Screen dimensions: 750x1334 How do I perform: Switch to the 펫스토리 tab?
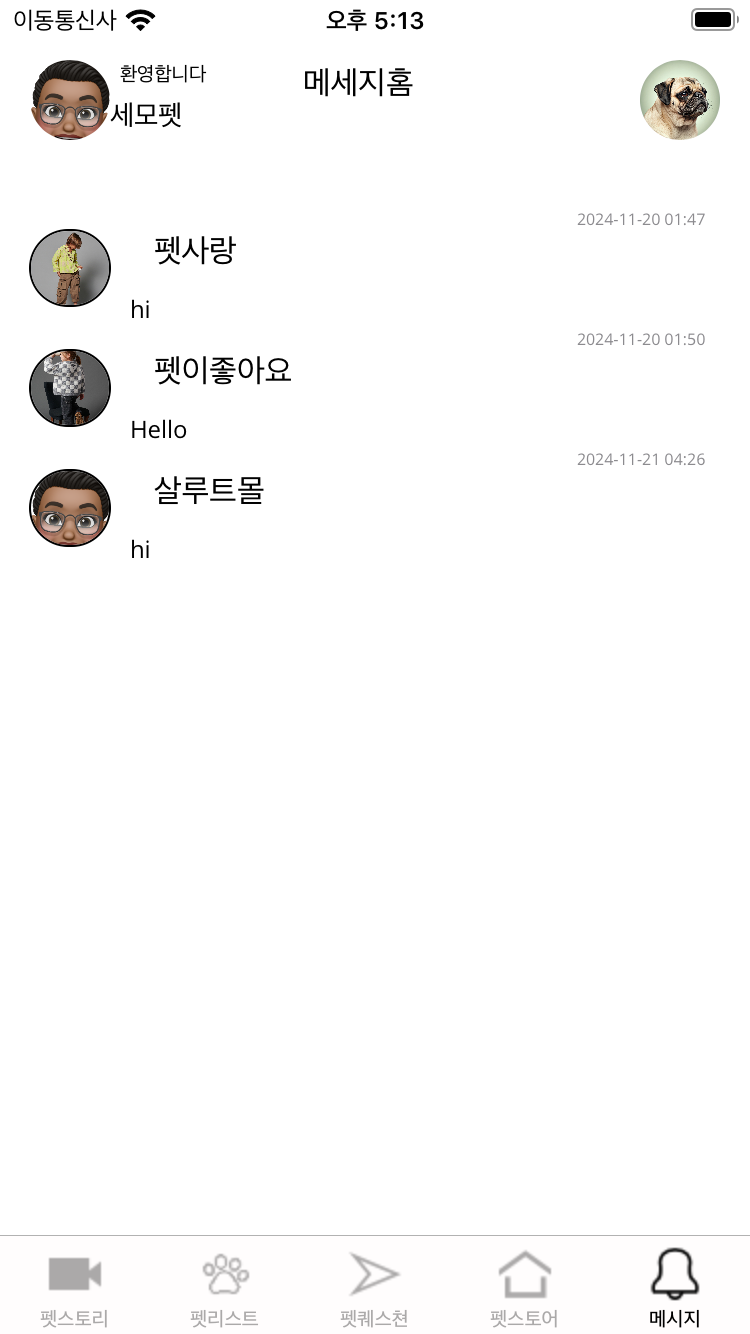click(x=75, y=1288)
